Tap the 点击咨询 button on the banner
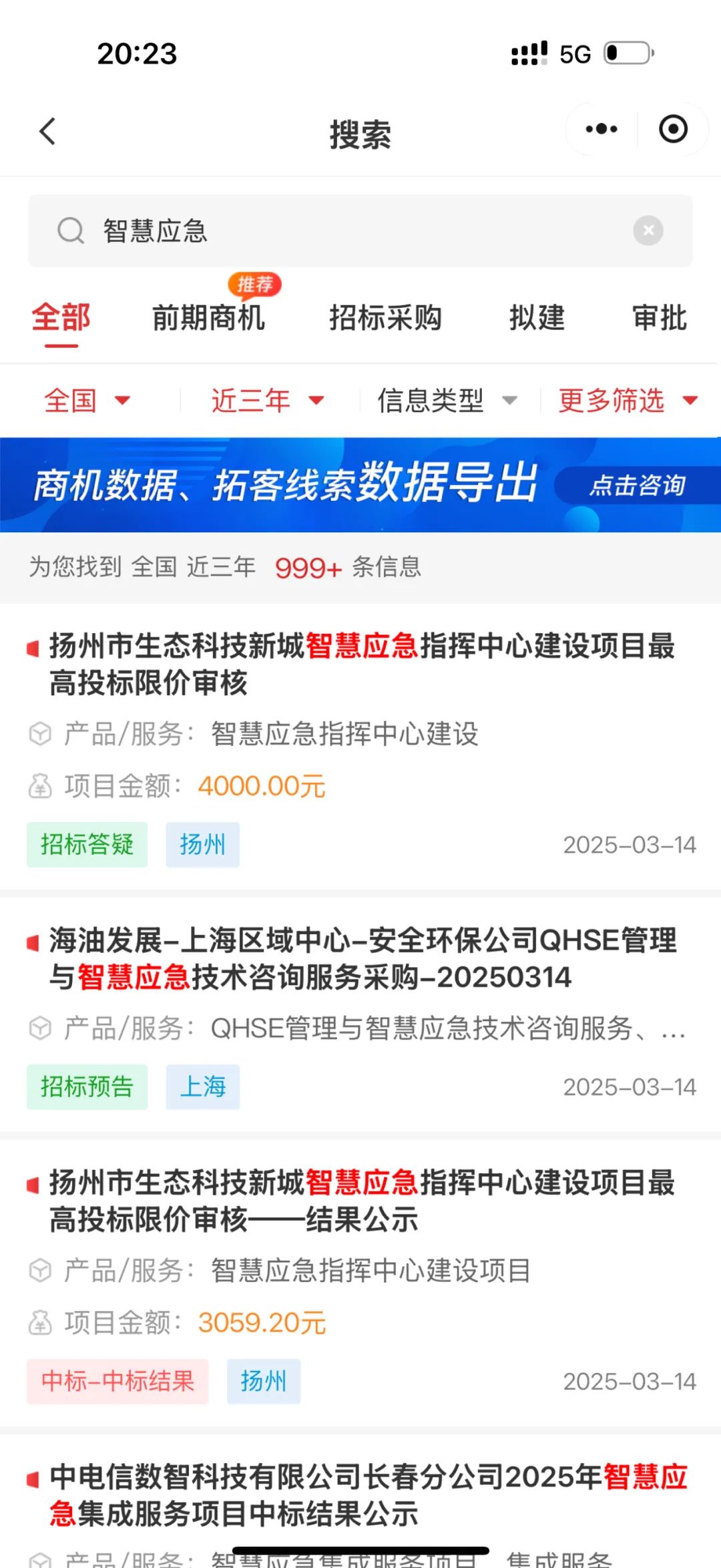 pos(637,485)
